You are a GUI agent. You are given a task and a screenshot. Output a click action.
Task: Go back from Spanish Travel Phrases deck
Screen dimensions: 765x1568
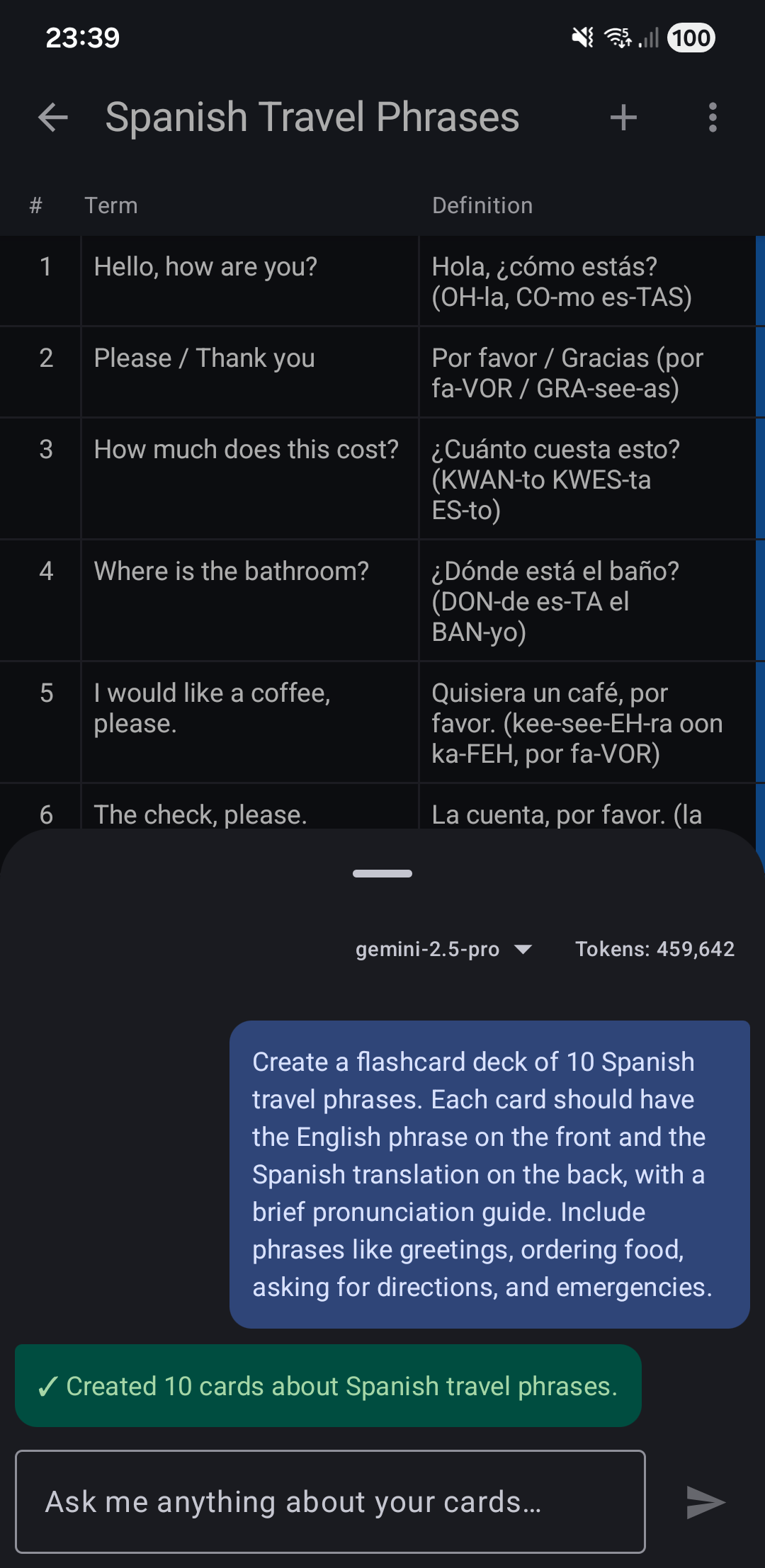point(53,117)
